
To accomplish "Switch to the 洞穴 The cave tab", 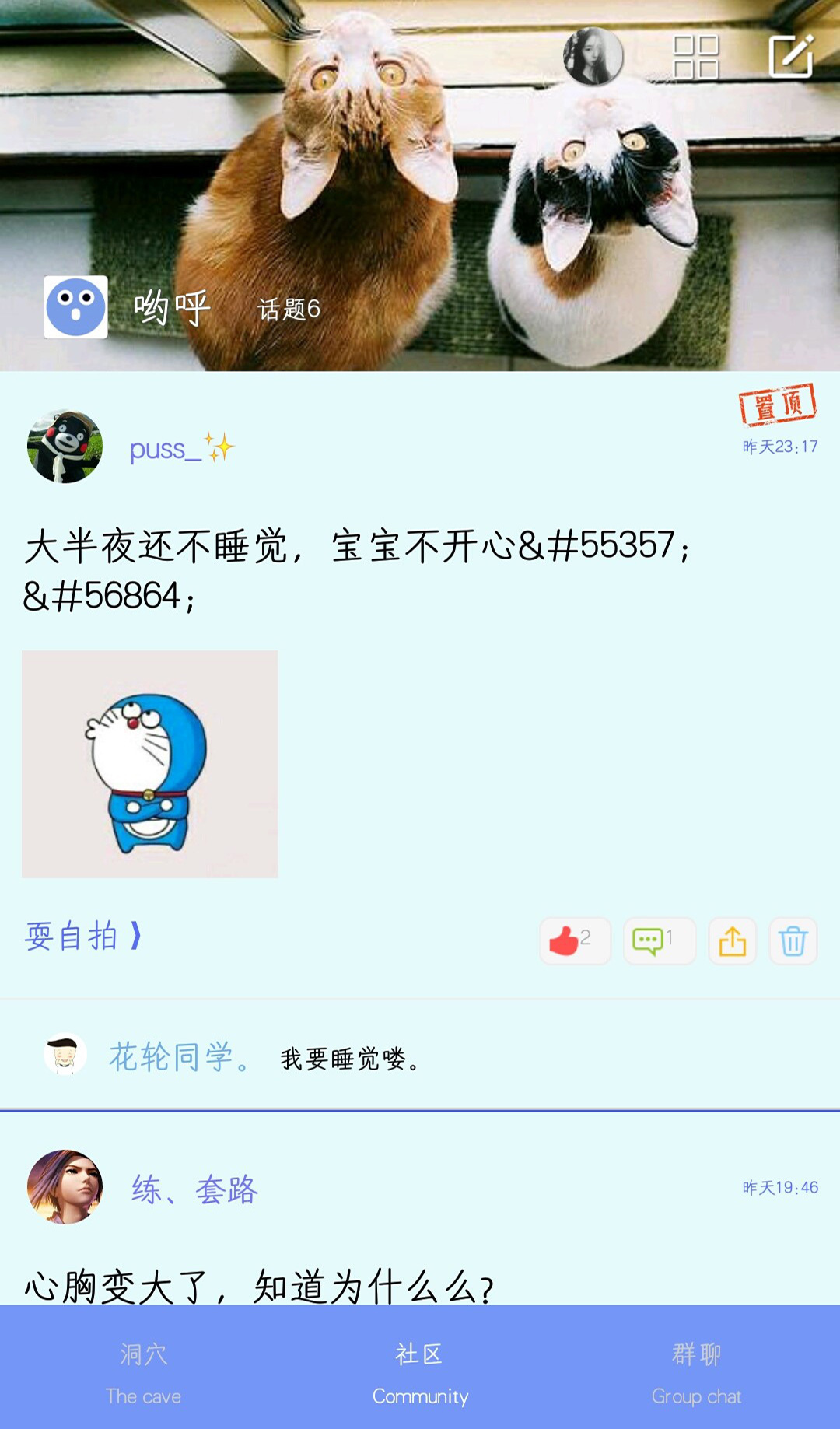I will (x=143, y=1373).
